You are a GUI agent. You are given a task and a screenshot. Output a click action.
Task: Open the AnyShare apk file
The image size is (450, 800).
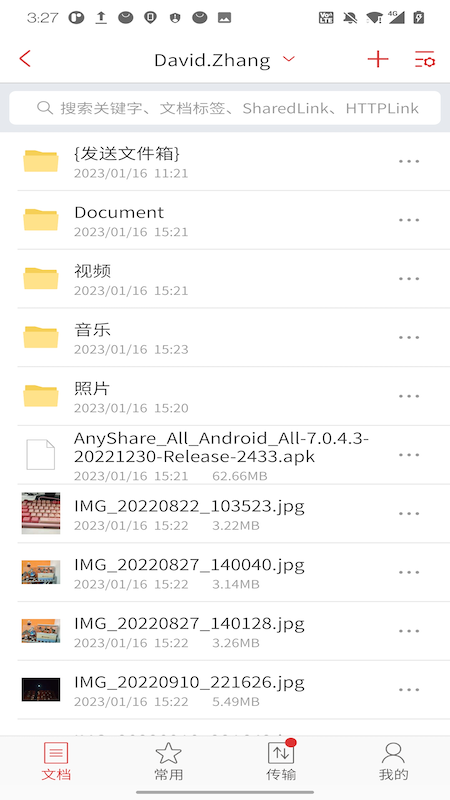[x=225, y=455]
